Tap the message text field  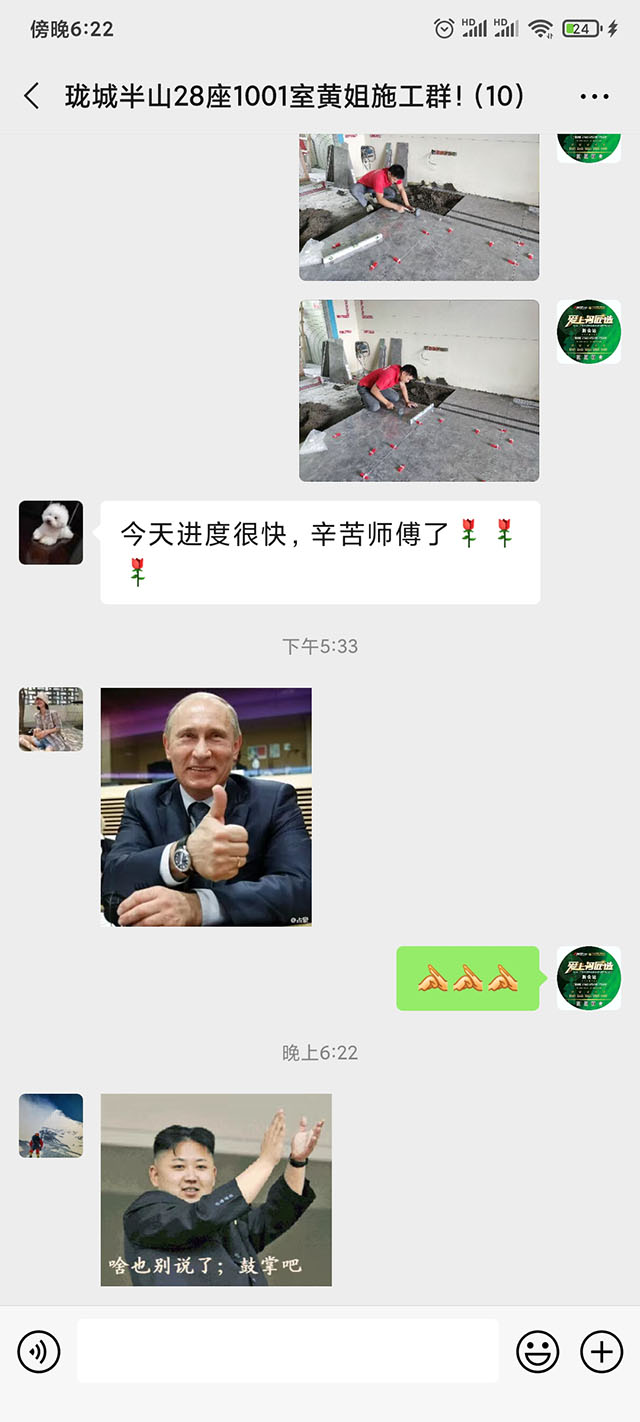point(288,1351)
